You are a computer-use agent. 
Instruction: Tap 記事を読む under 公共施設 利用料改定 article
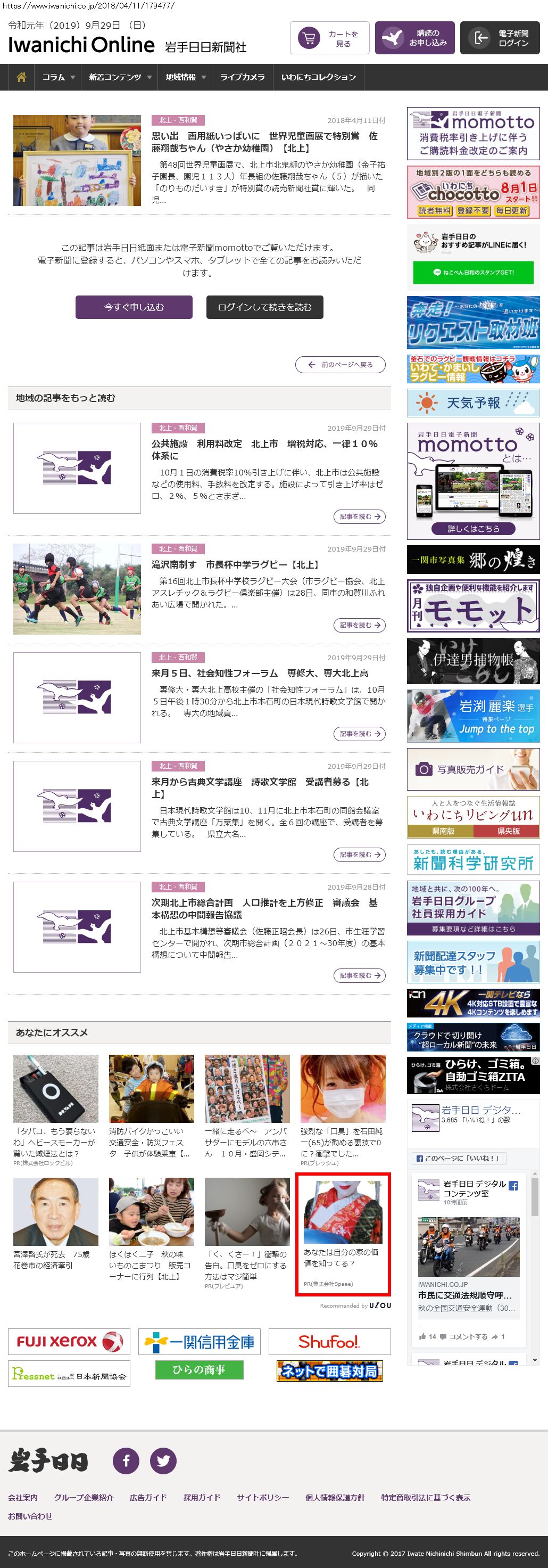[x=359, y=517]
